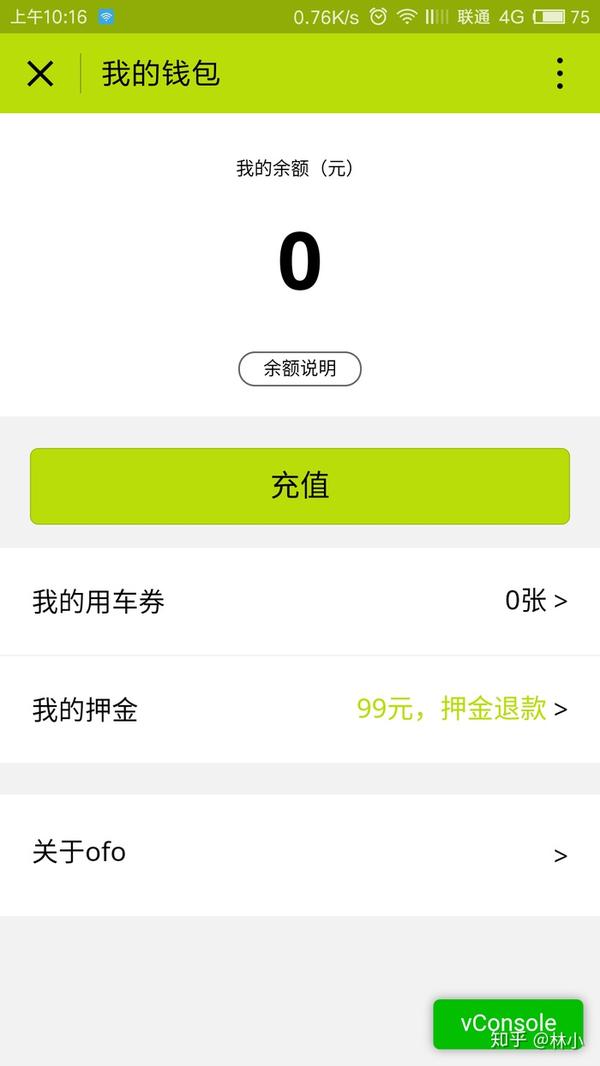
Task: Open 我的押金 deposit refund row
Action: pos(300,710)
